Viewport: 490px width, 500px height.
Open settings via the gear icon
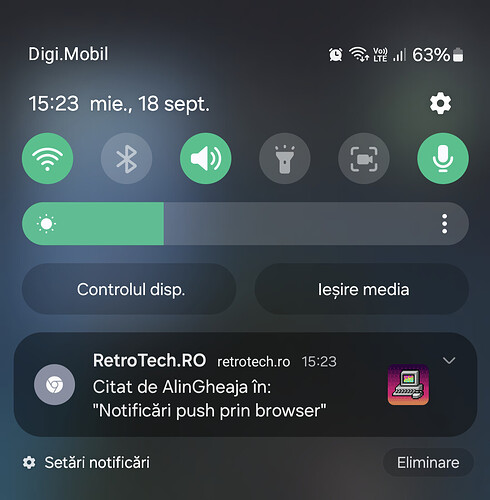440,103
